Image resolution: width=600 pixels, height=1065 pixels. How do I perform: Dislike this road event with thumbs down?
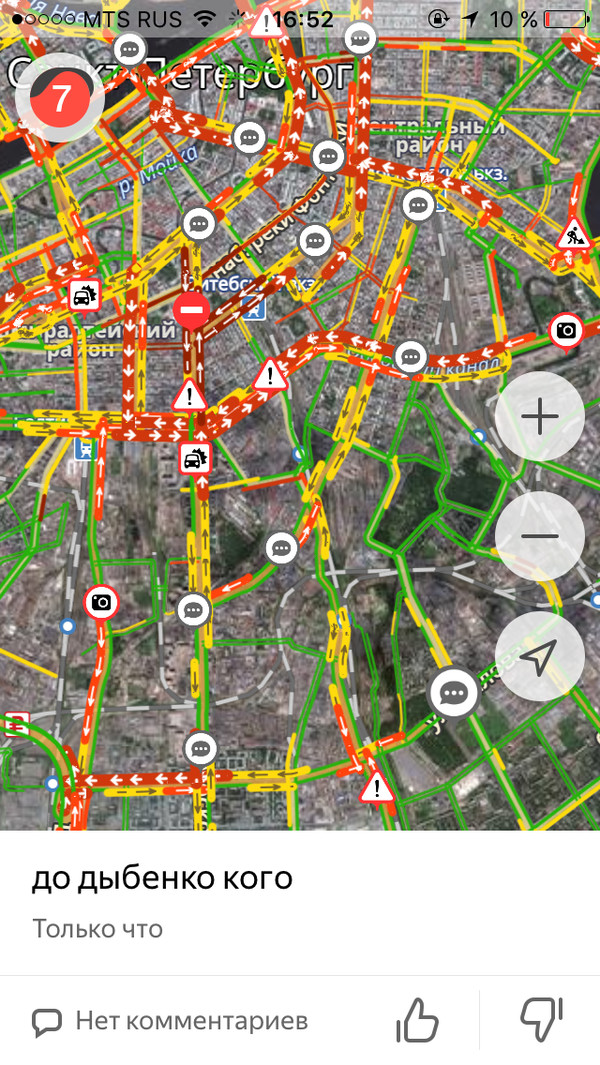(542, 1021)
